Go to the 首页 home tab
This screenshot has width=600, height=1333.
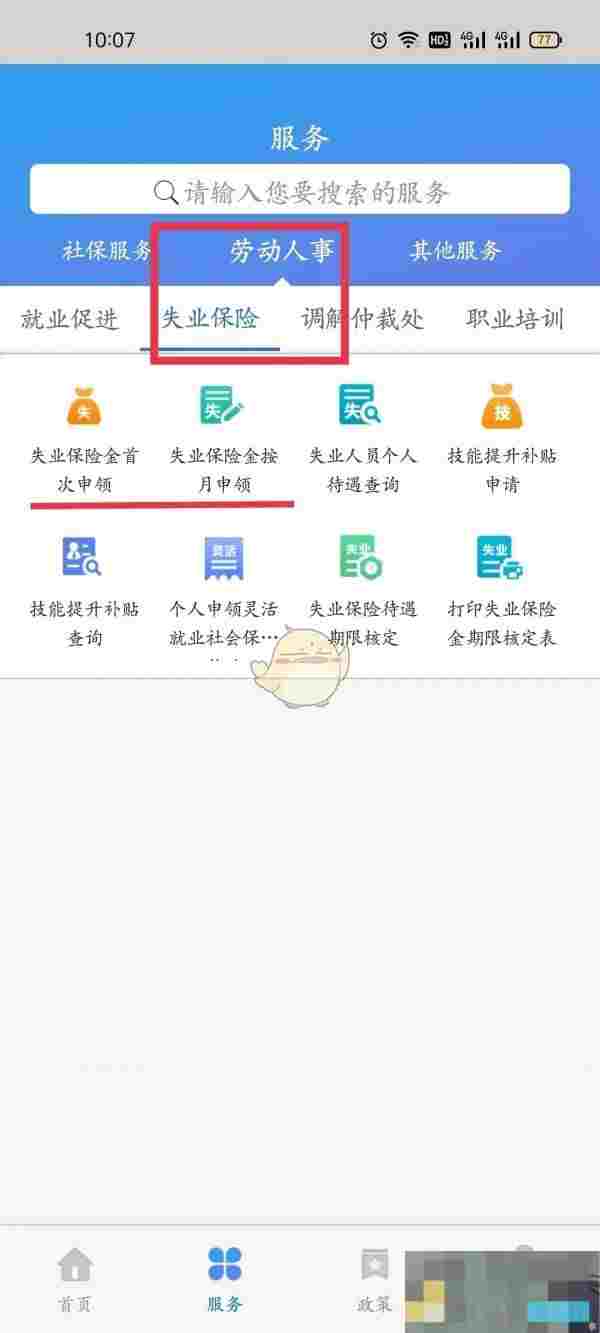[x=75, y=1278]
